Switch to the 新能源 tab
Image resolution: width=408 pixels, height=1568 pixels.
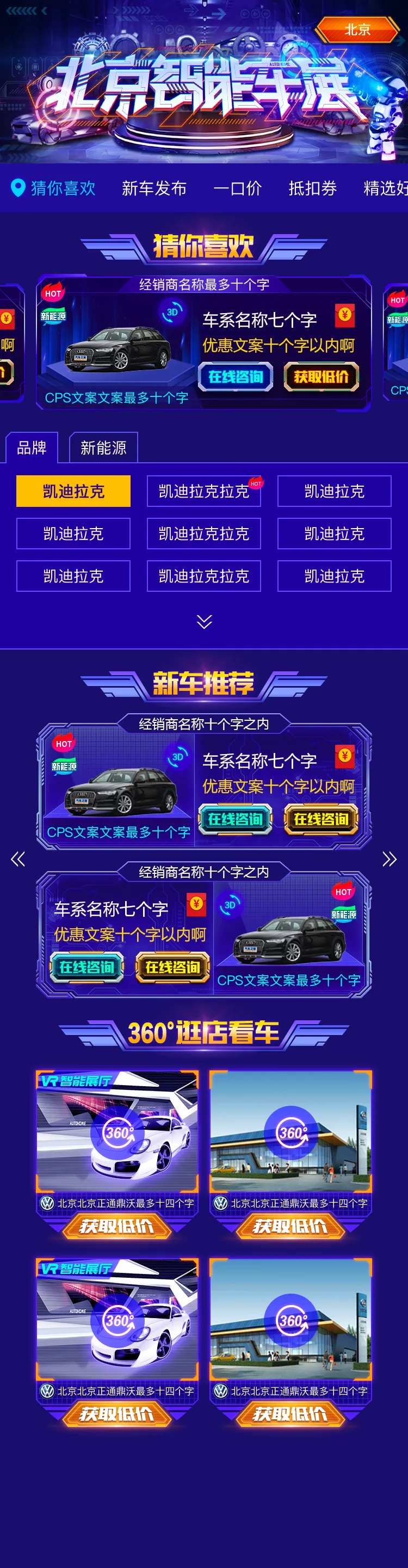(103, 448)
